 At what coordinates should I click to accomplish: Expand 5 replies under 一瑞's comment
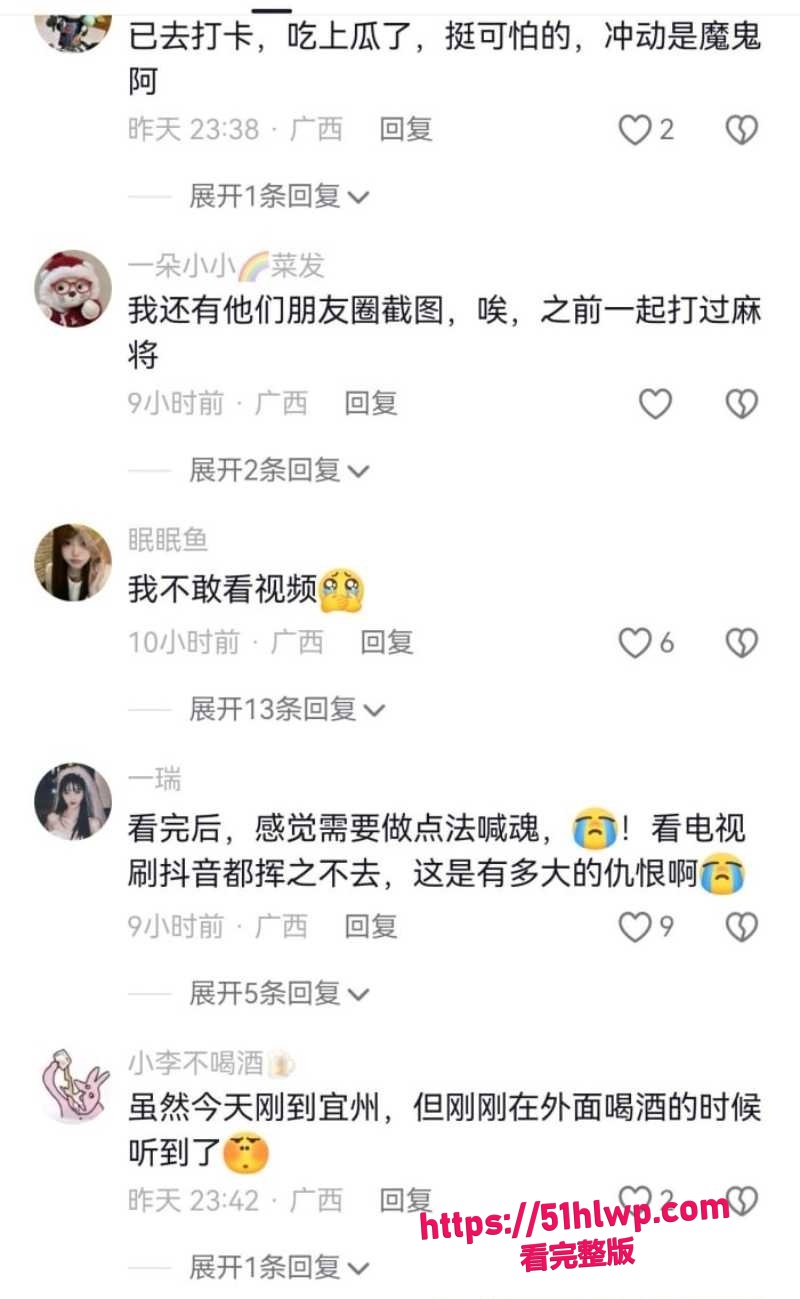pos(279,994)
